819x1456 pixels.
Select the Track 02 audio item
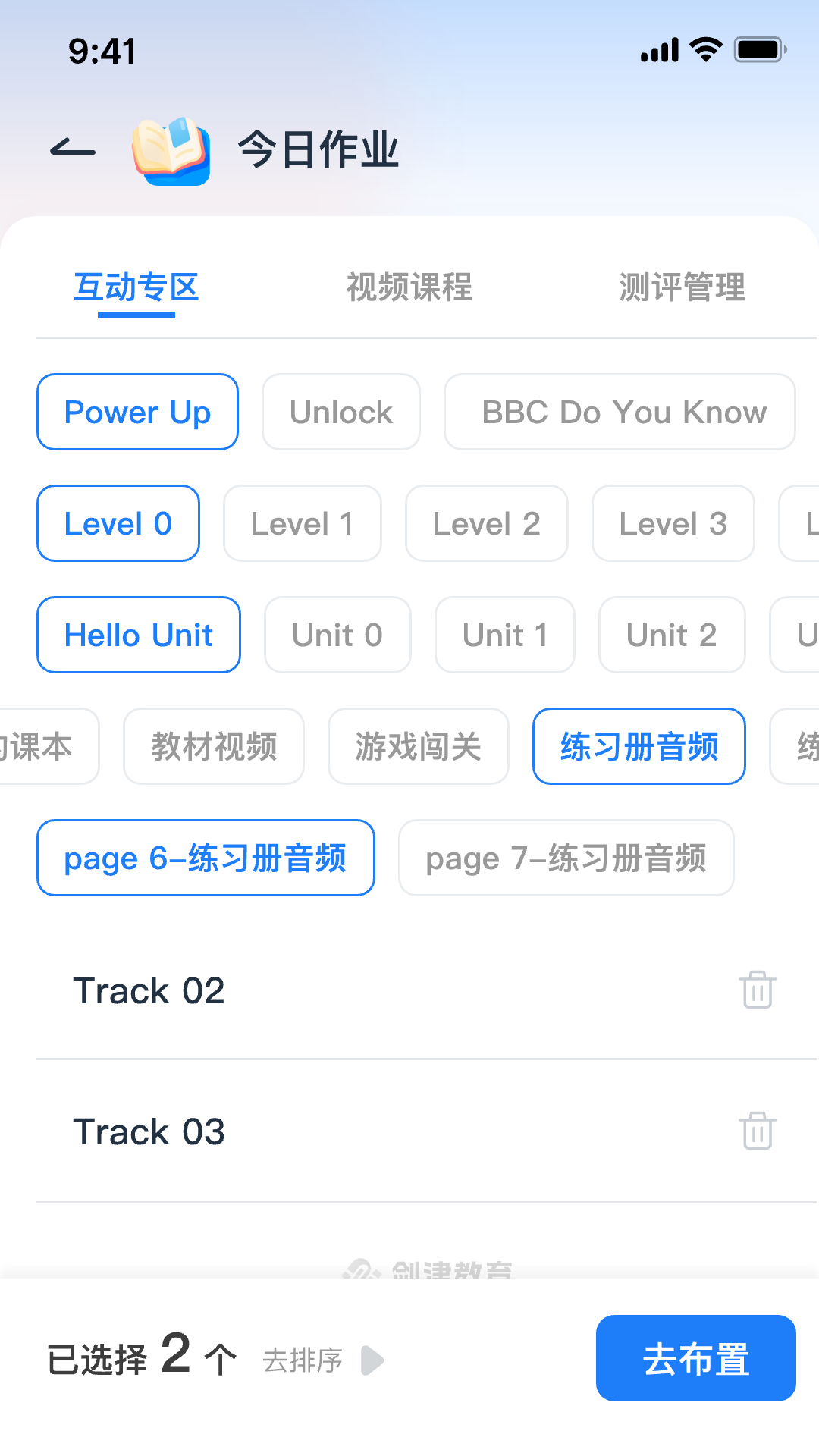(149, 990)
